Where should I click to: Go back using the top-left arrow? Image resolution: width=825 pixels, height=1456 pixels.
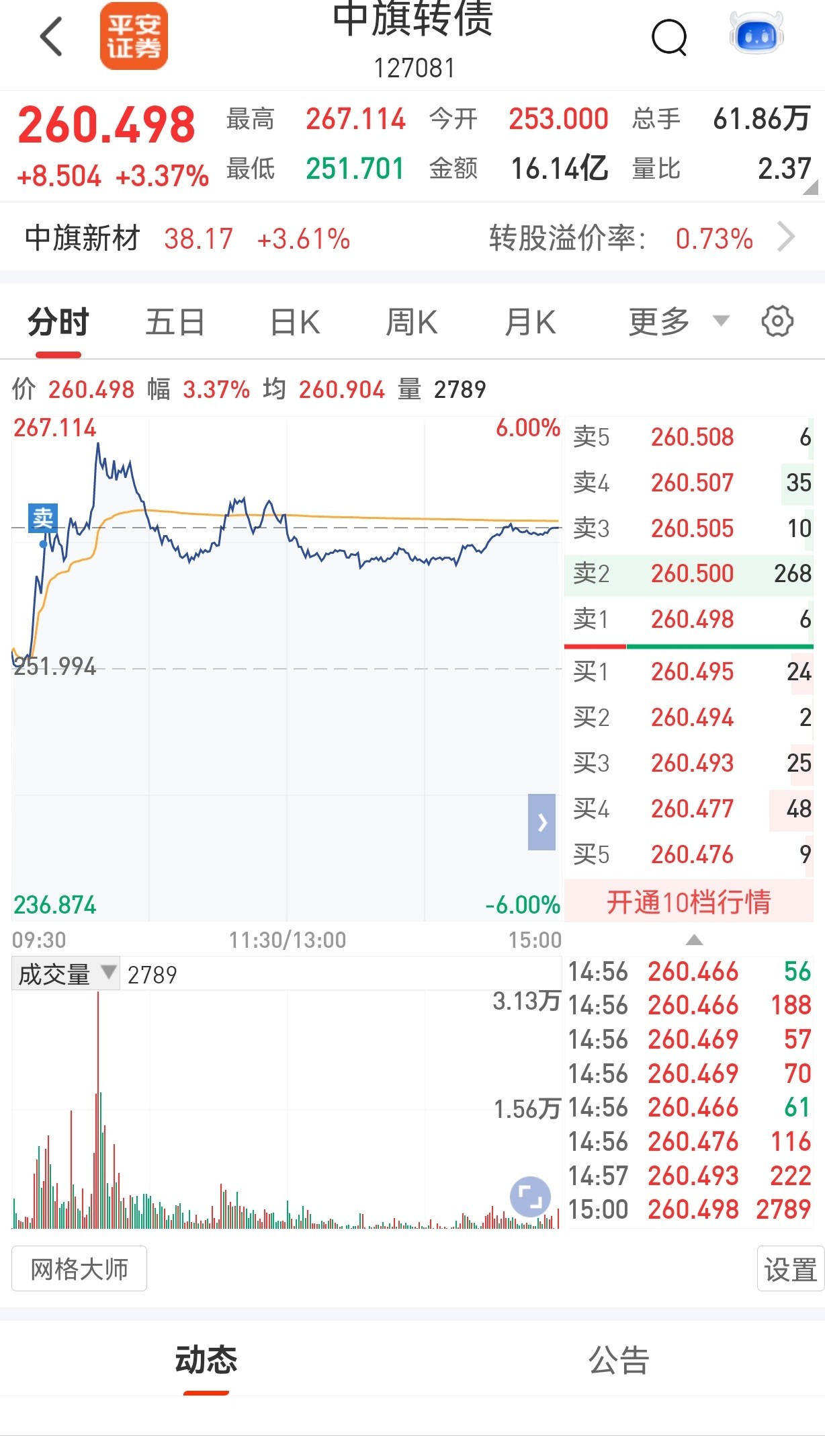(51, 37)
